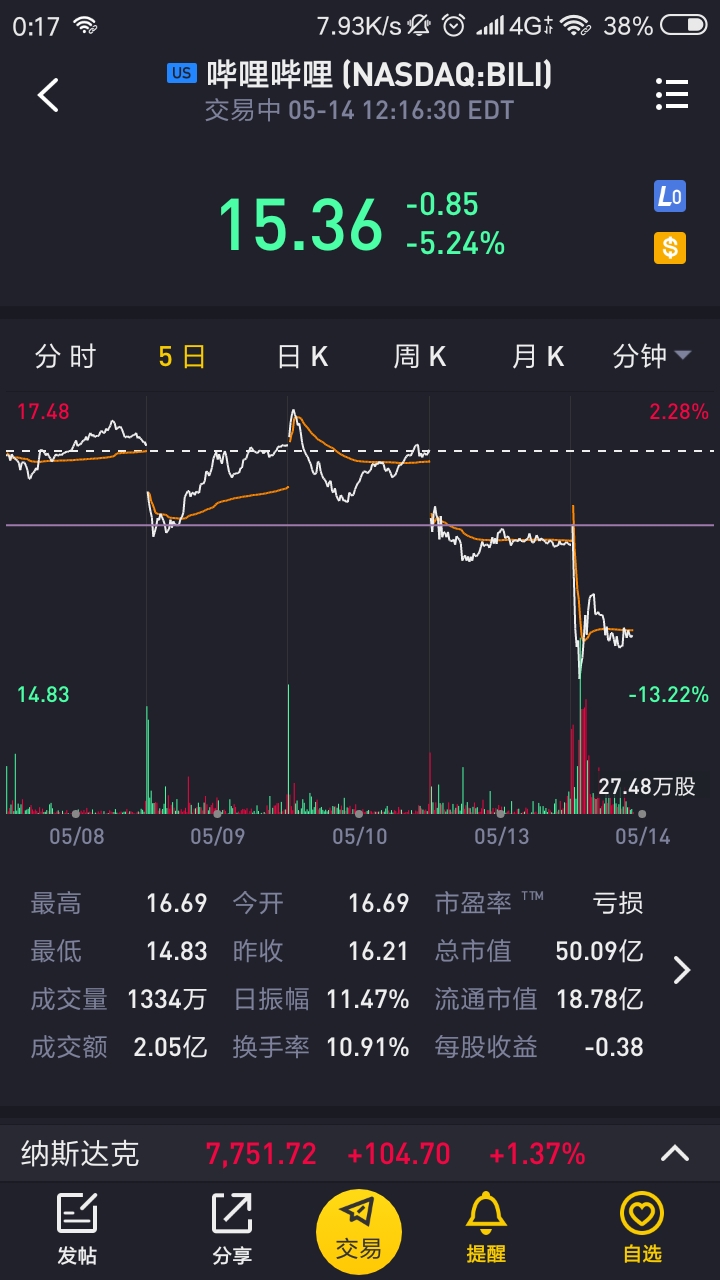Screen dimensions: 720x1280
Task: Open the list menu icon at top right
Action: (672, 94)
